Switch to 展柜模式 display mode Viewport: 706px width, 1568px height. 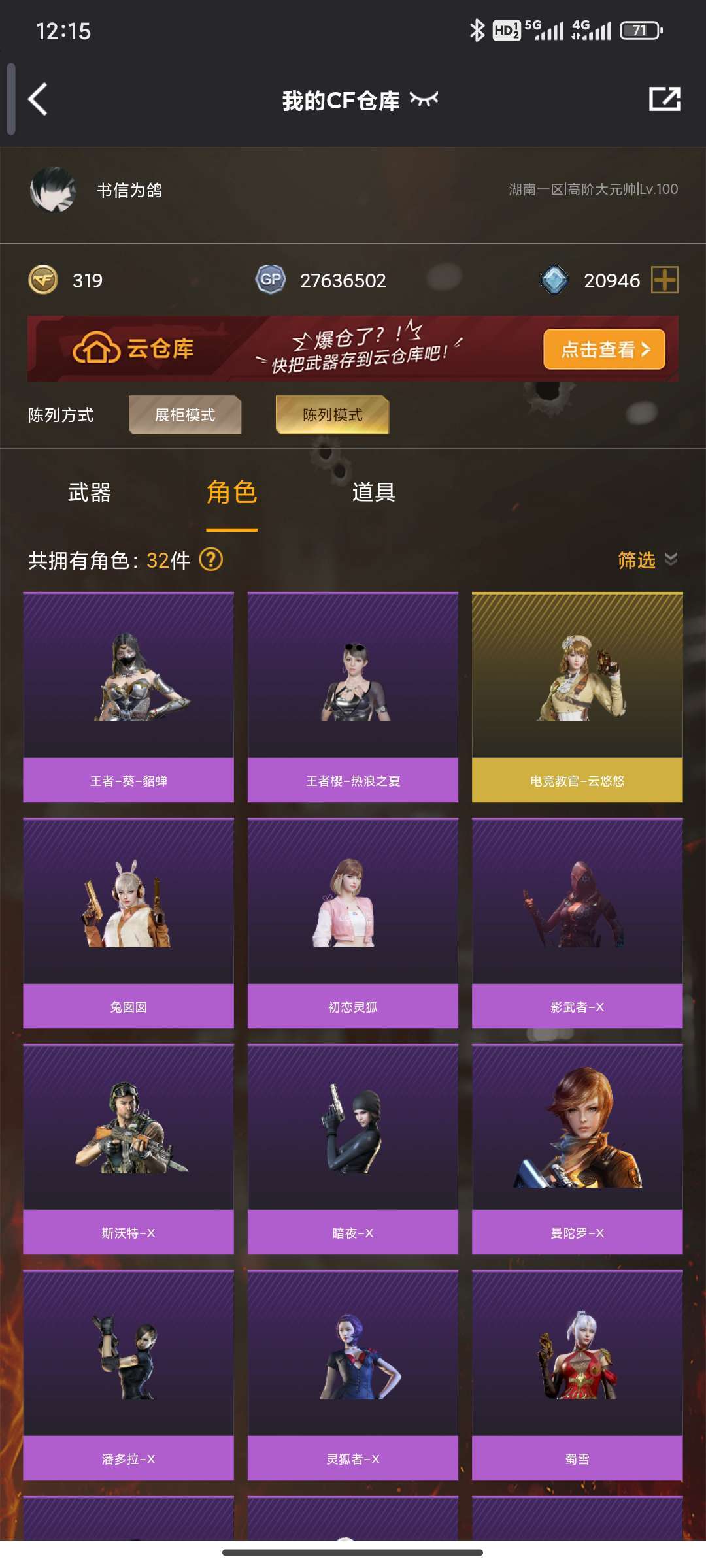coord(185,415)
